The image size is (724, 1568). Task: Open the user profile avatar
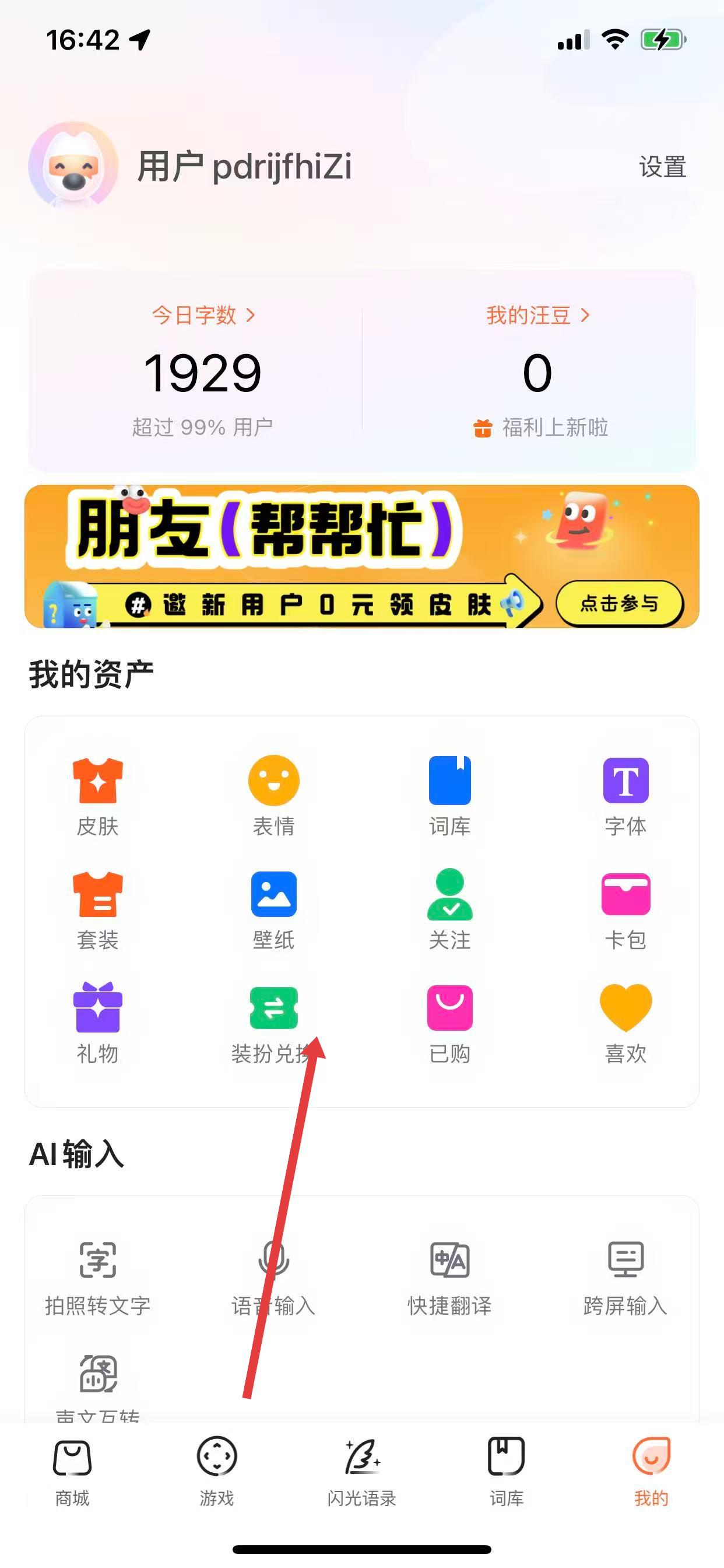pyautogui.click(x=72, y=165)
